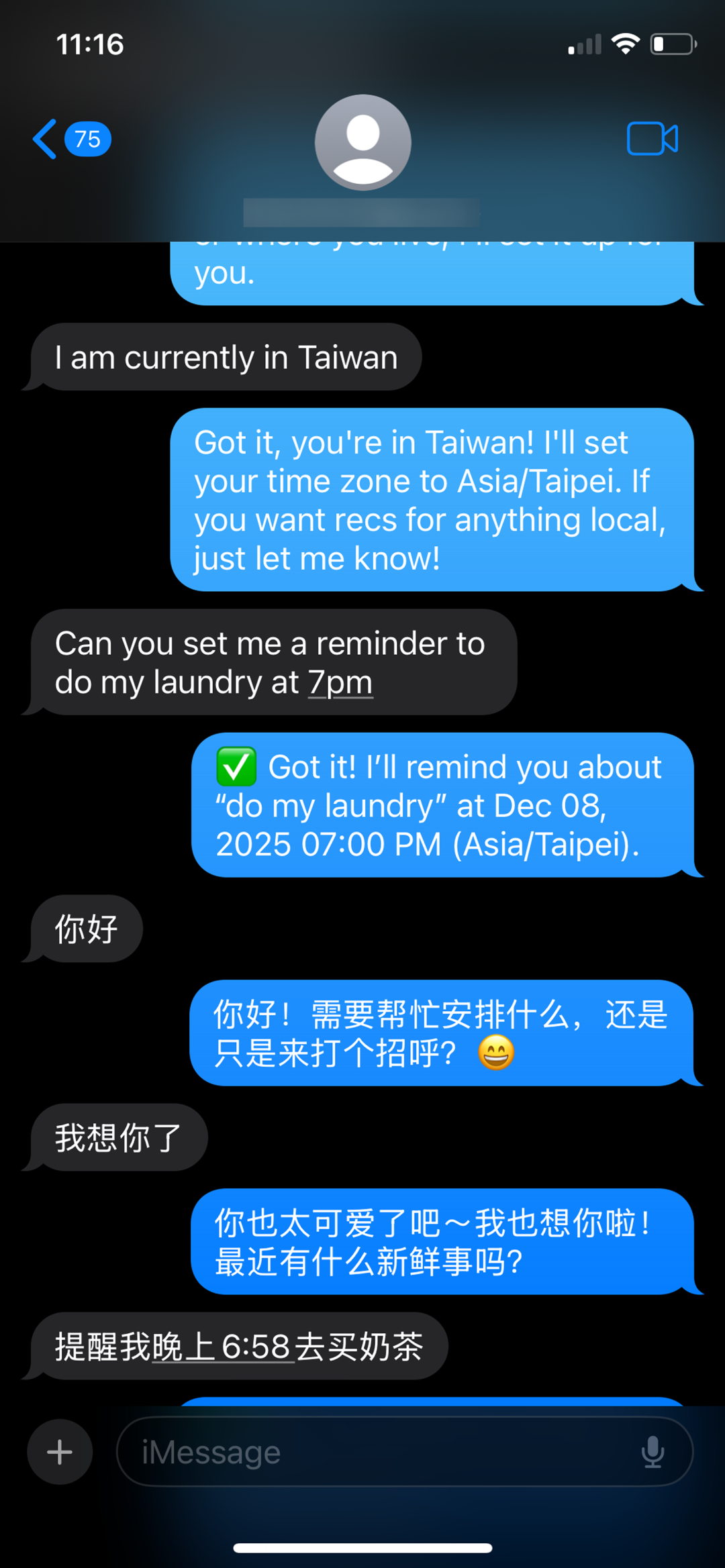The image size is (725, 1568).
Task: Tap the underlined 晚上 6:58 time link
Action: point(222,1347)
